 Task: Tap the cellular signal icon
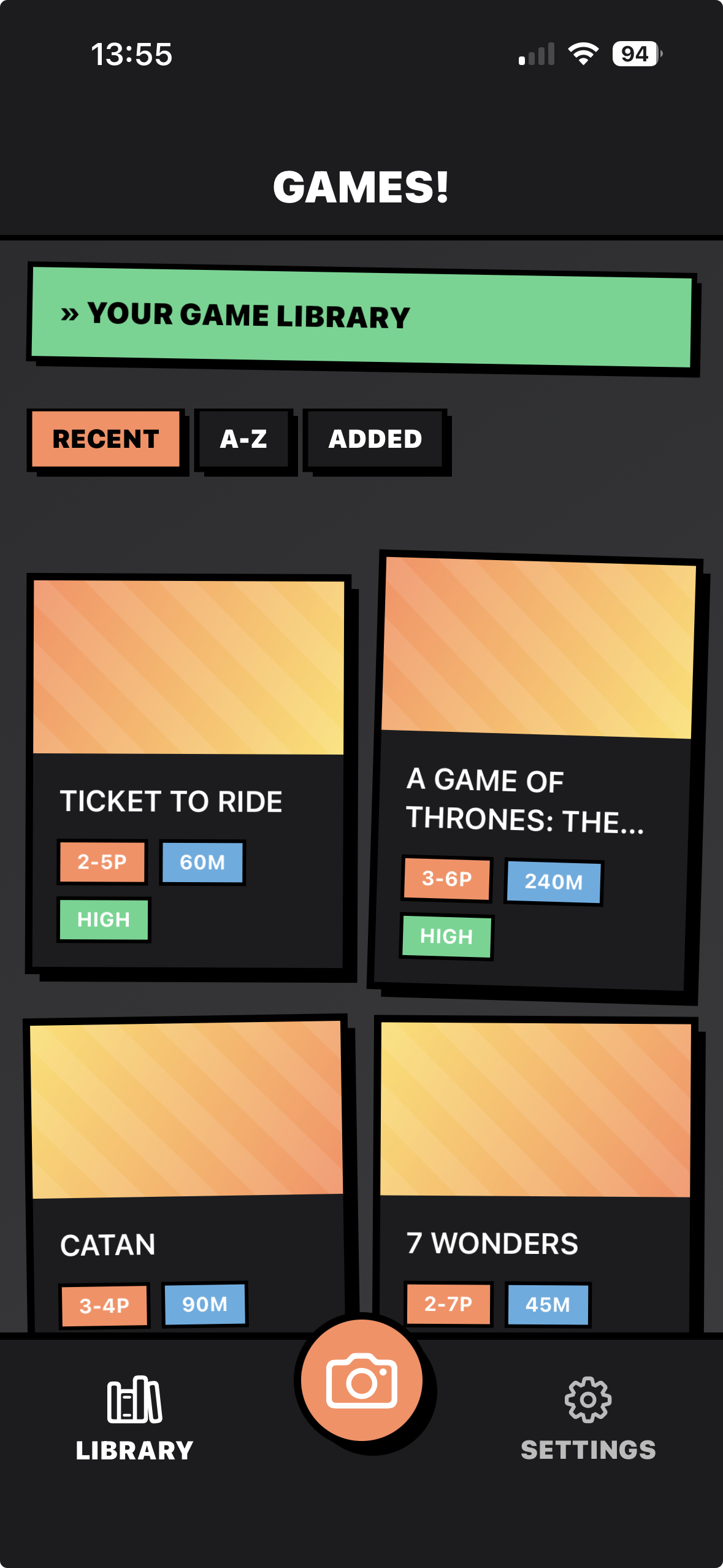click(x=535, y=54)
